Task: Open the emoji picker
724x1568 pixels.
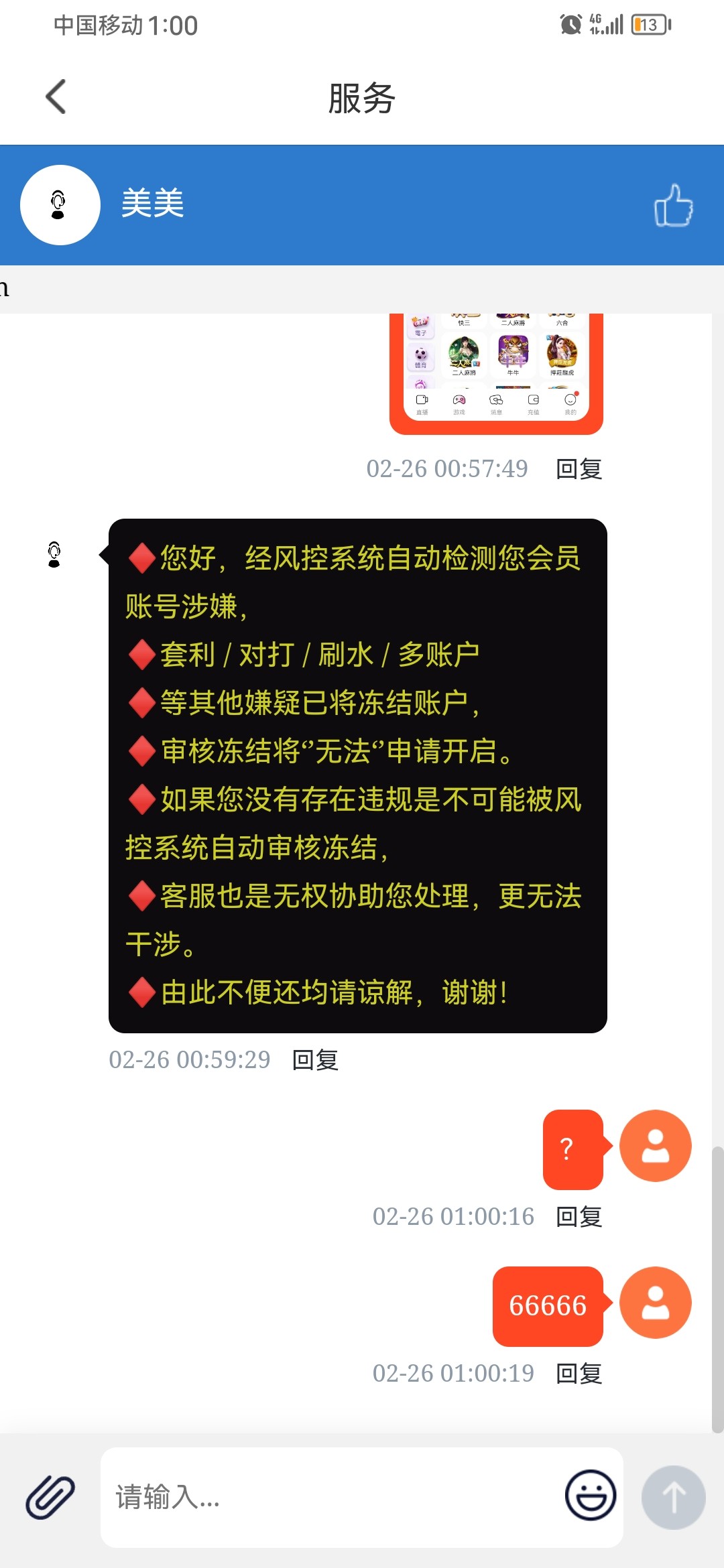Action: pos(590,1496)
